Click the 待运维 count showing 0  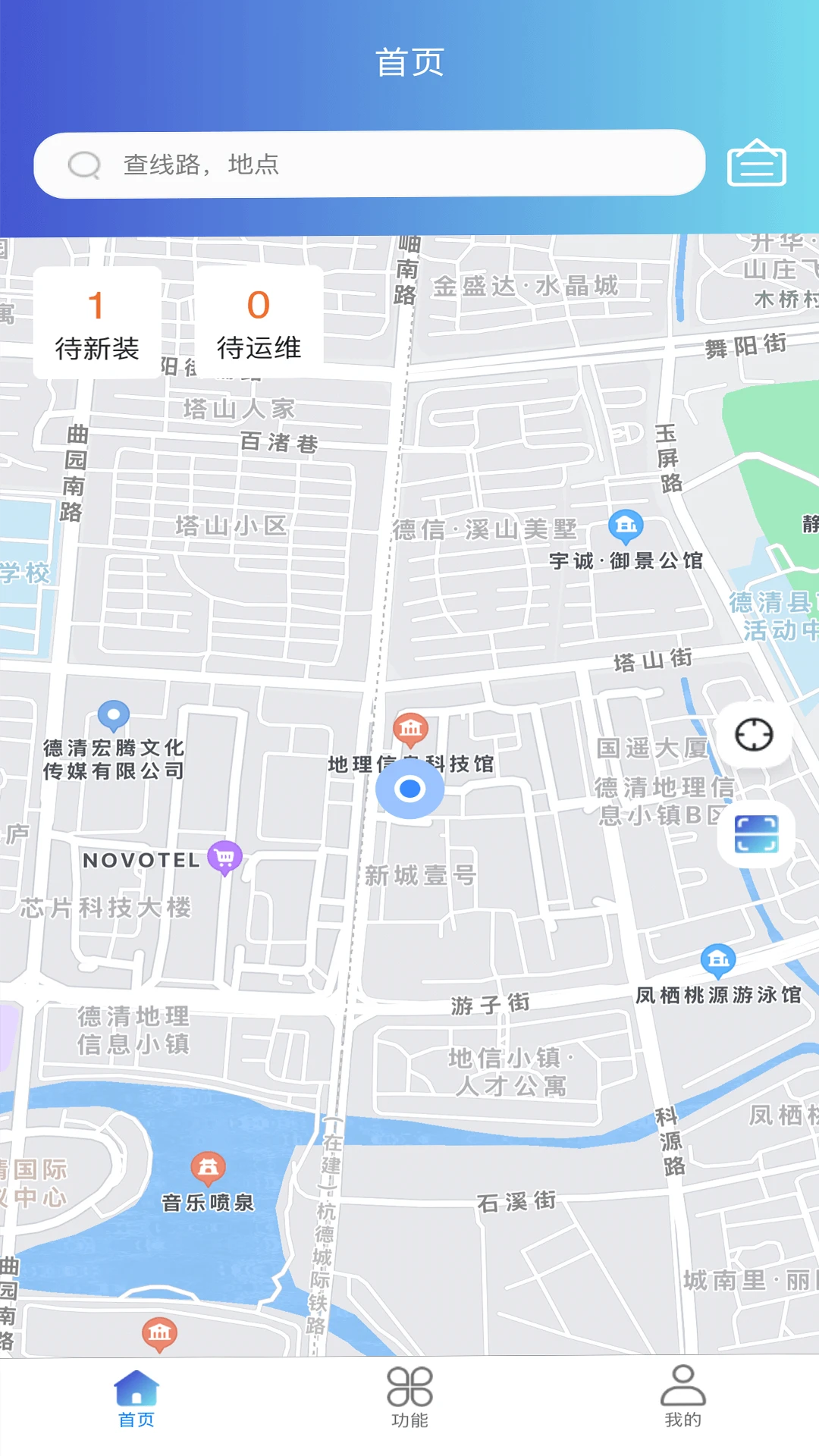[260, 305]
